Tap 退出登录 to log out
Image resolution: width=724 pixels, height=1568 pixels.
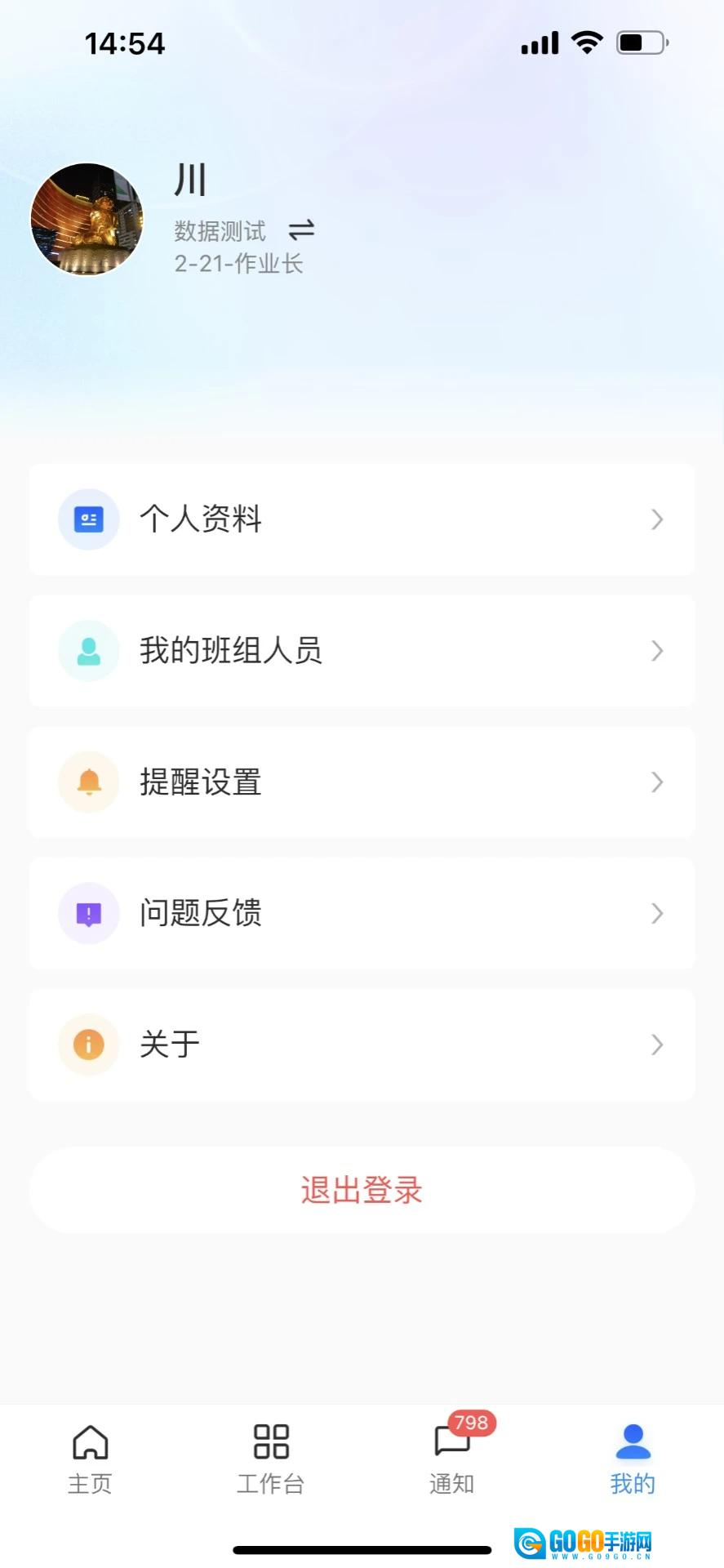click(x=362, y=1190)
